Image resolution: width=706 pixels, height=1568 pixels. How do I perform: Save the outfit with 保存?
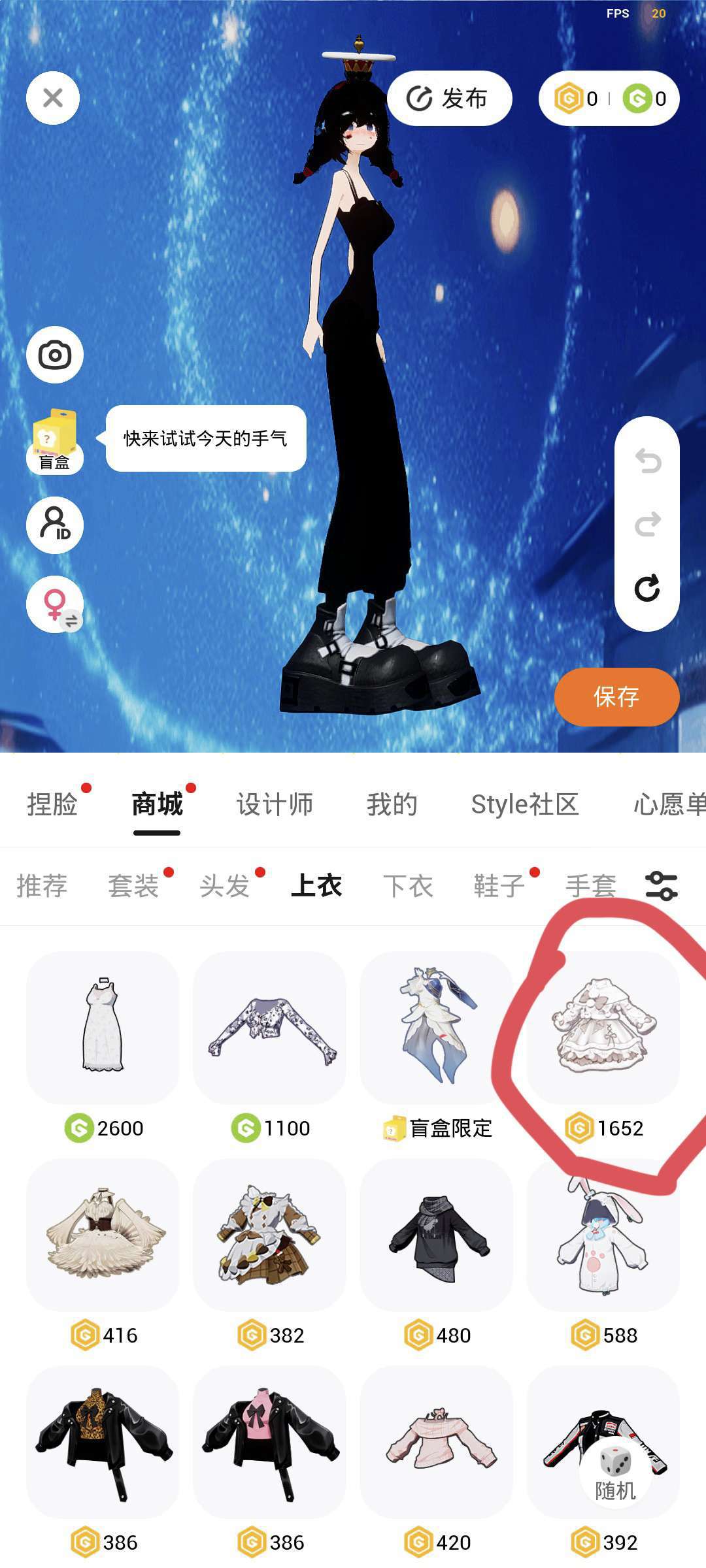coord(616,696)
